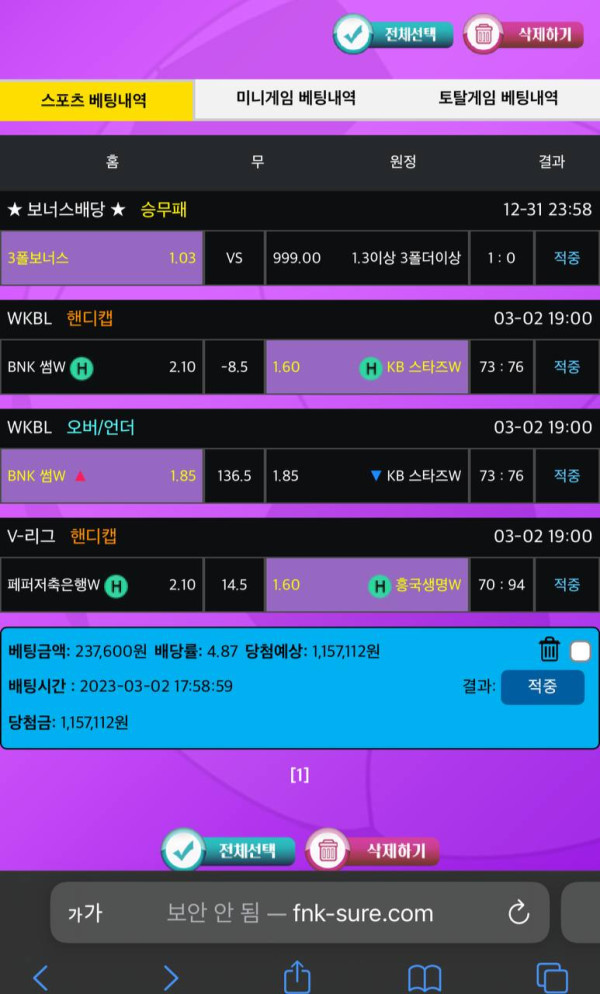Tap the 적중 result button in slip

(542, 687)
